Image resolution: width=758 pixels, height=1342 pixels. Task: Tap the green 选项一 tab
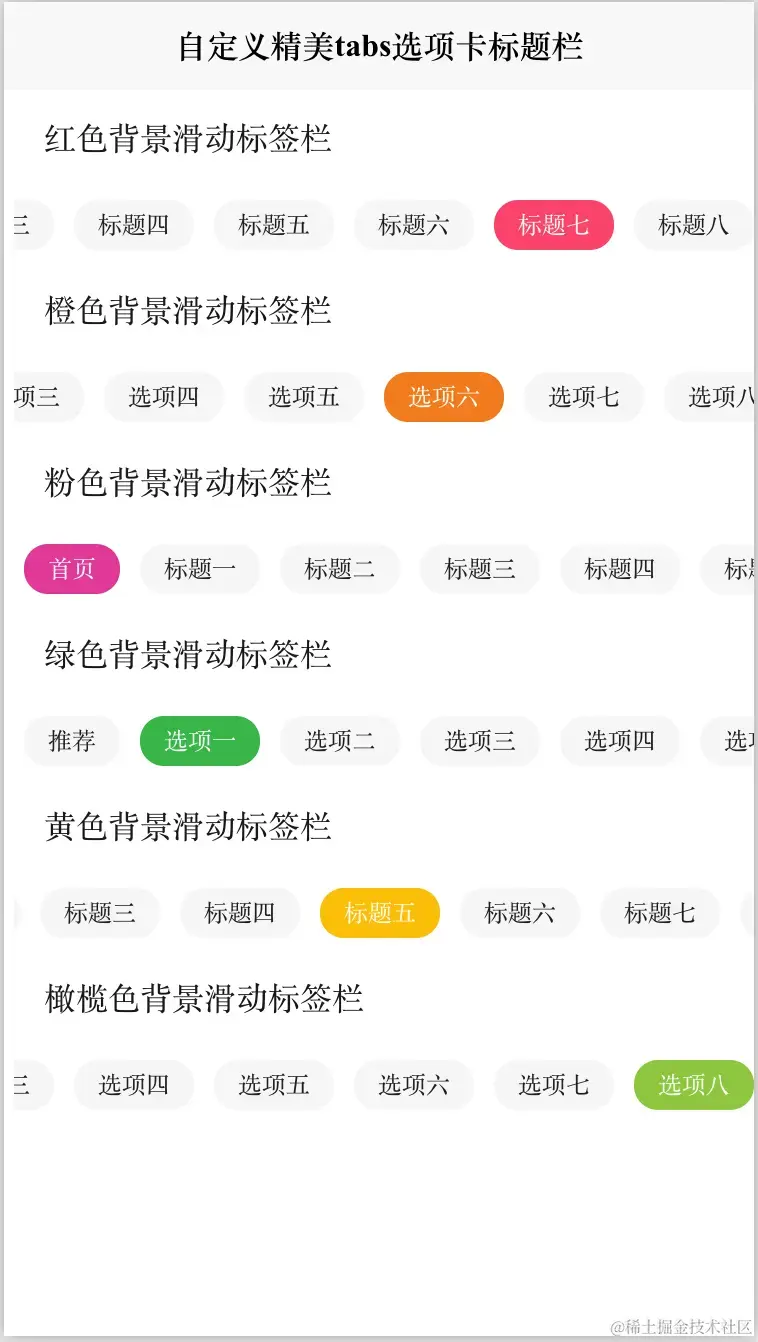click(x=199, y=741)
